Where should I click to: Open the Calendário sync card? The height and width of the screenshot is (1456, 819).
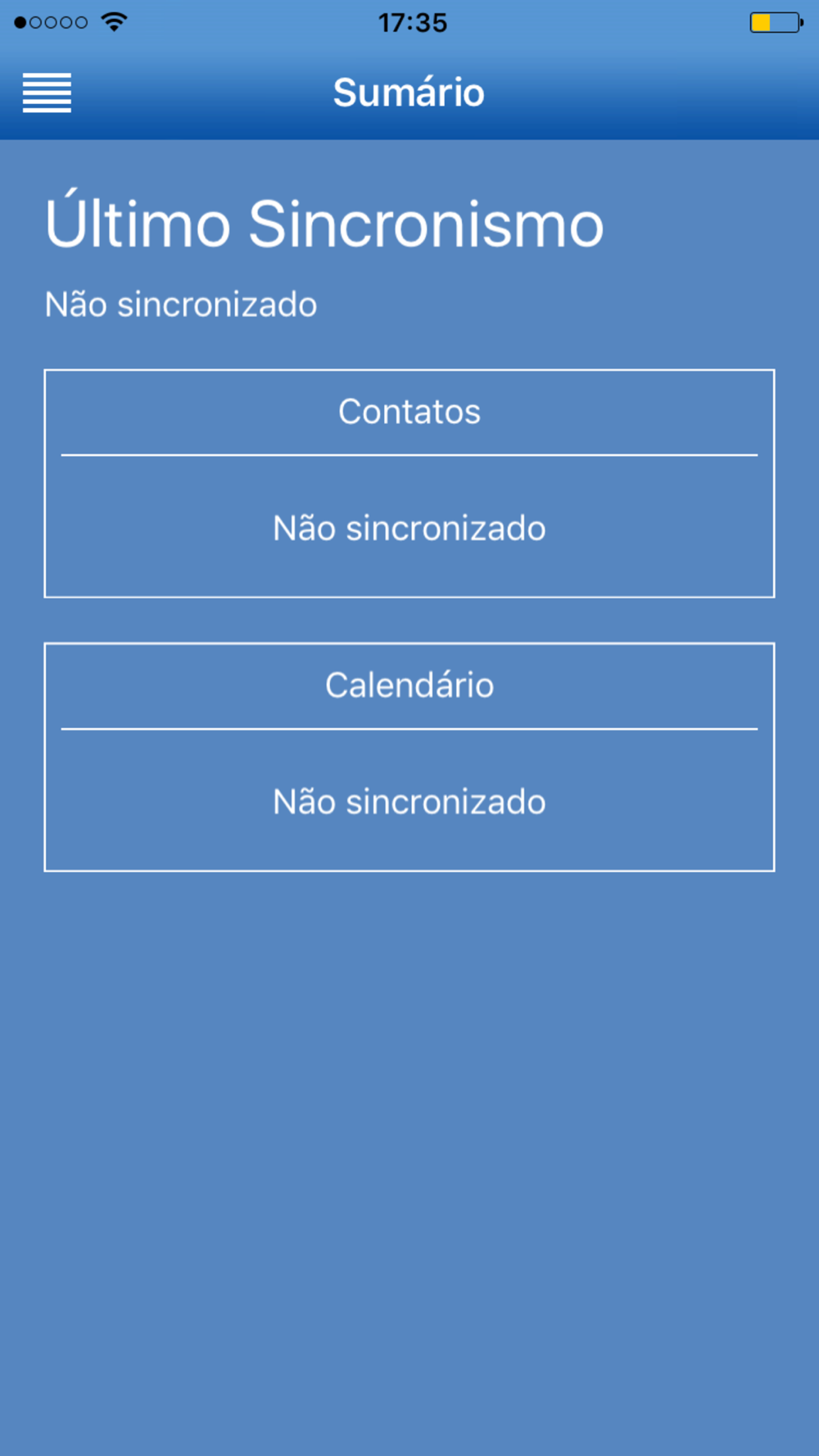click(409, 757)
